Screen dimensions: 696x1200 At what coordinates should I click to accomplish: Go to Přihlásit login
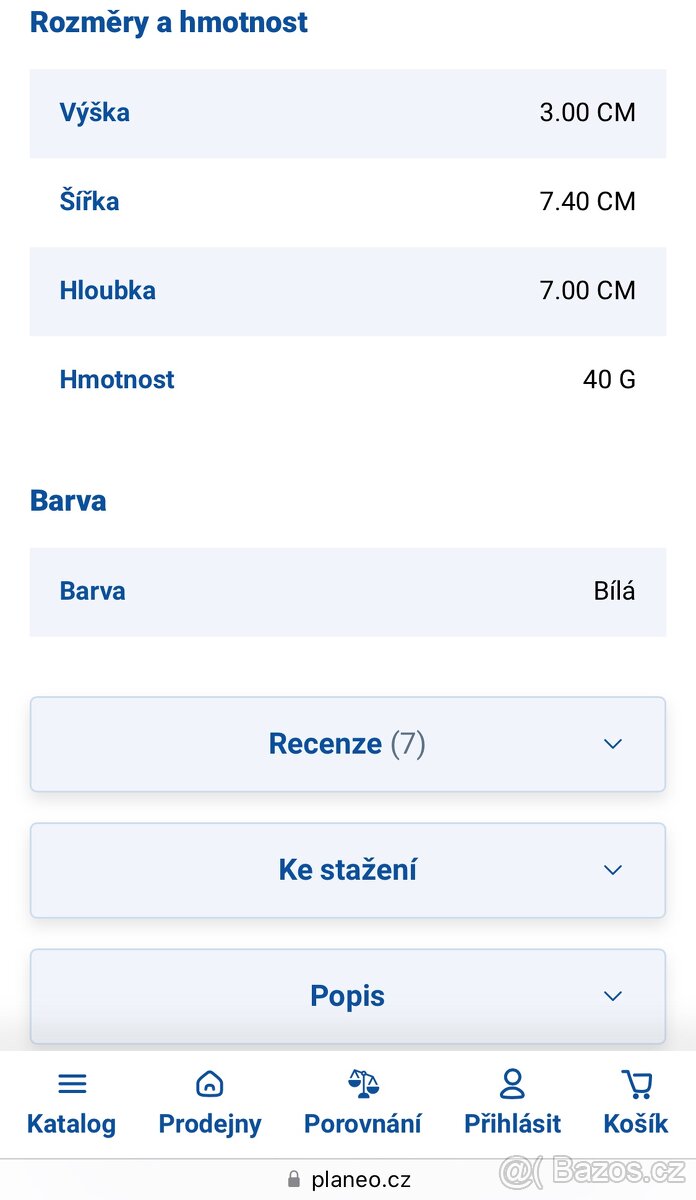tap(512, 1103)
